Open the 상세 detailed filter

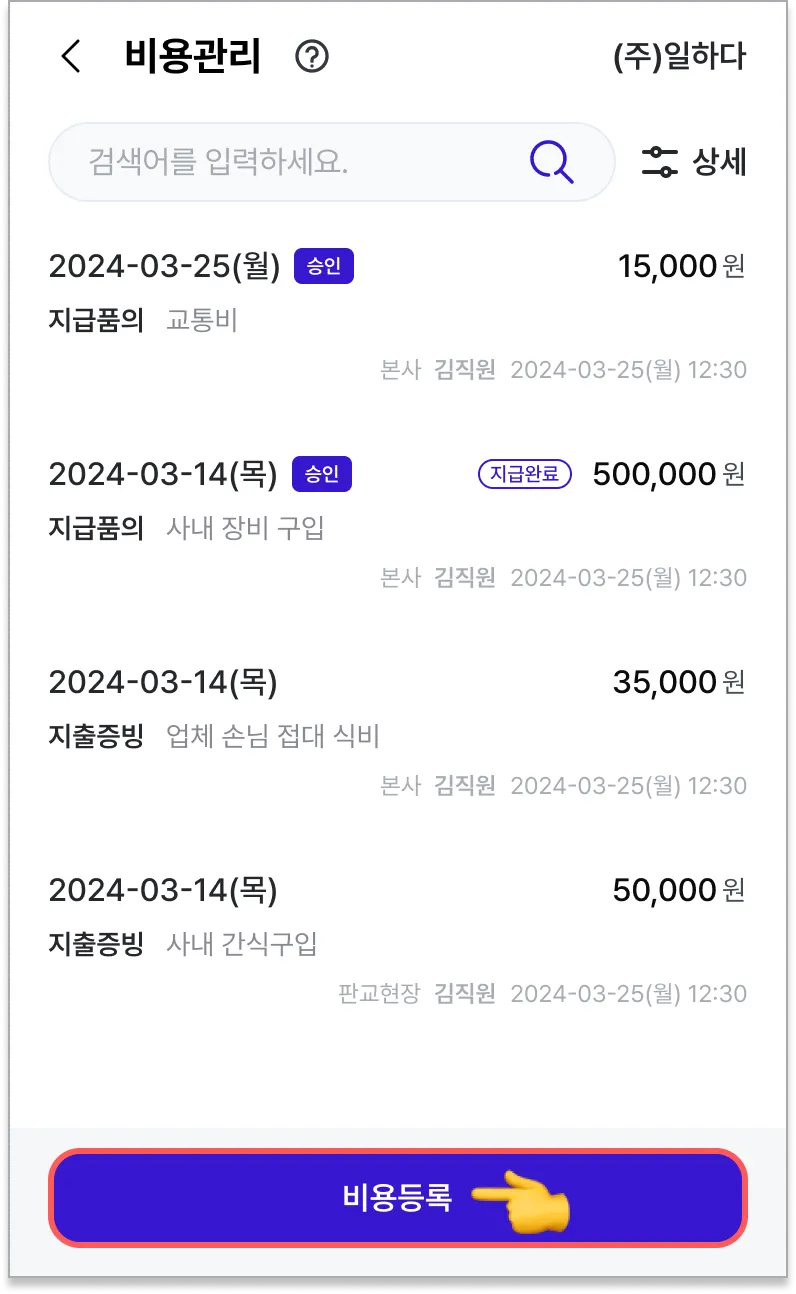click(x=695, y=162)
